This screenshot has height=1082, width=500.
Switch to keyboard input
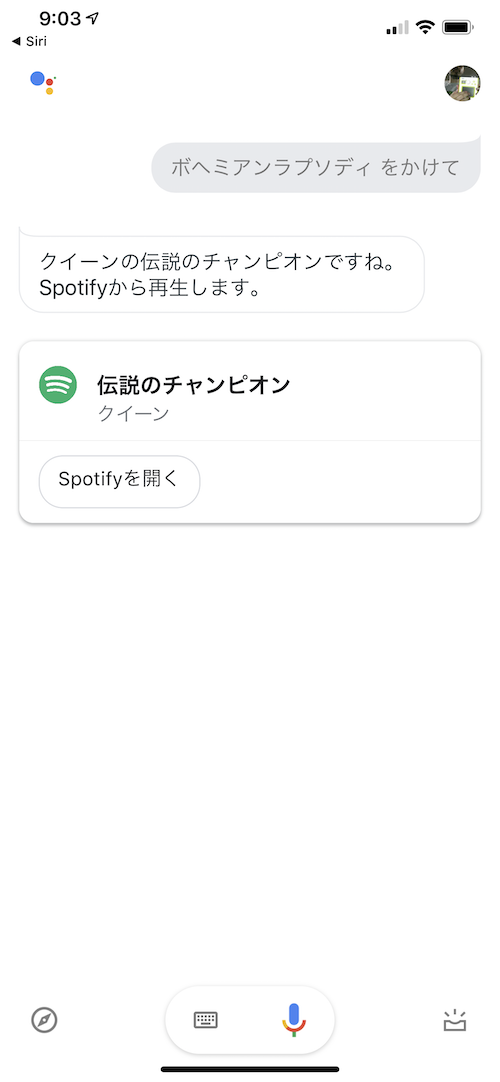click(x=206, y=1020)
